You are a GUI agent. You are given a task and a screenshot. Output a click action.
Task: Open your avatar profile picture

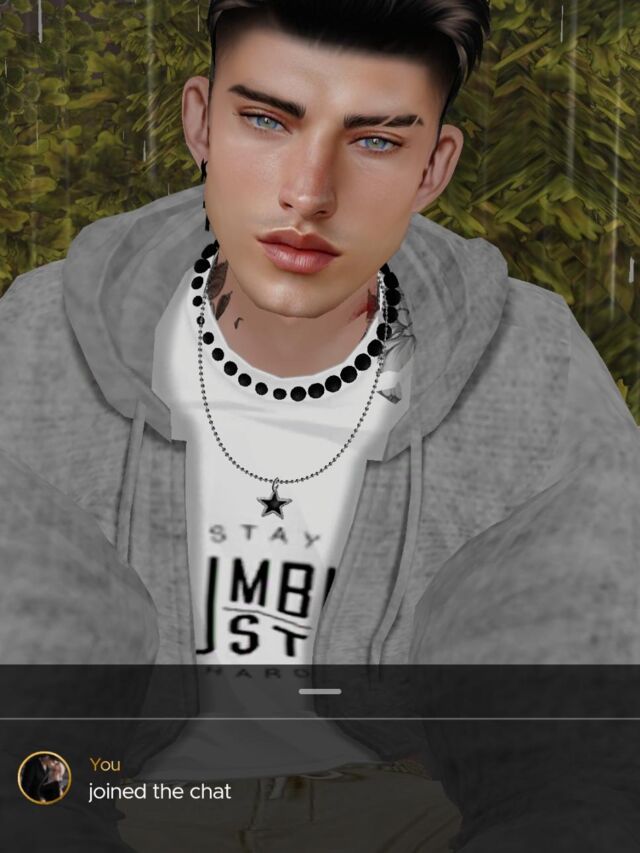[x=44, y=777]
